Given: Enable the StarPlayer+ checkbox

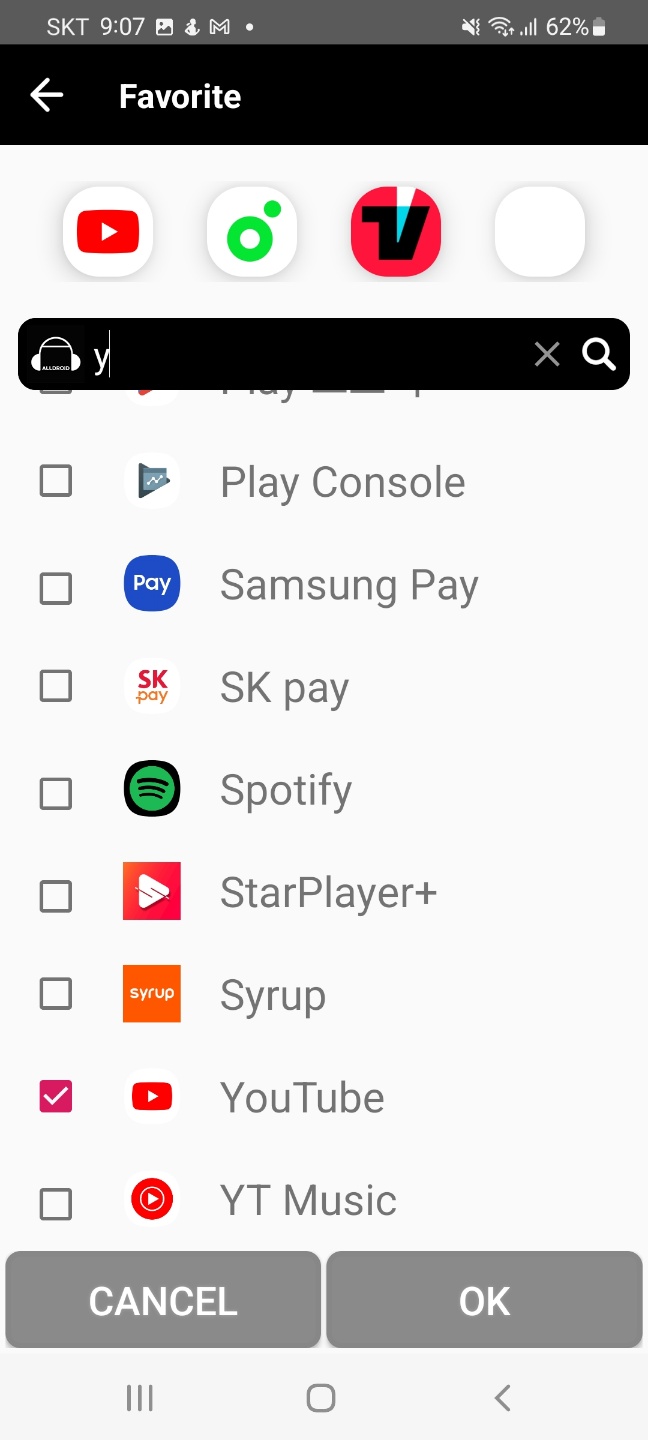Looking at the screenshot, I should [56, 895].
